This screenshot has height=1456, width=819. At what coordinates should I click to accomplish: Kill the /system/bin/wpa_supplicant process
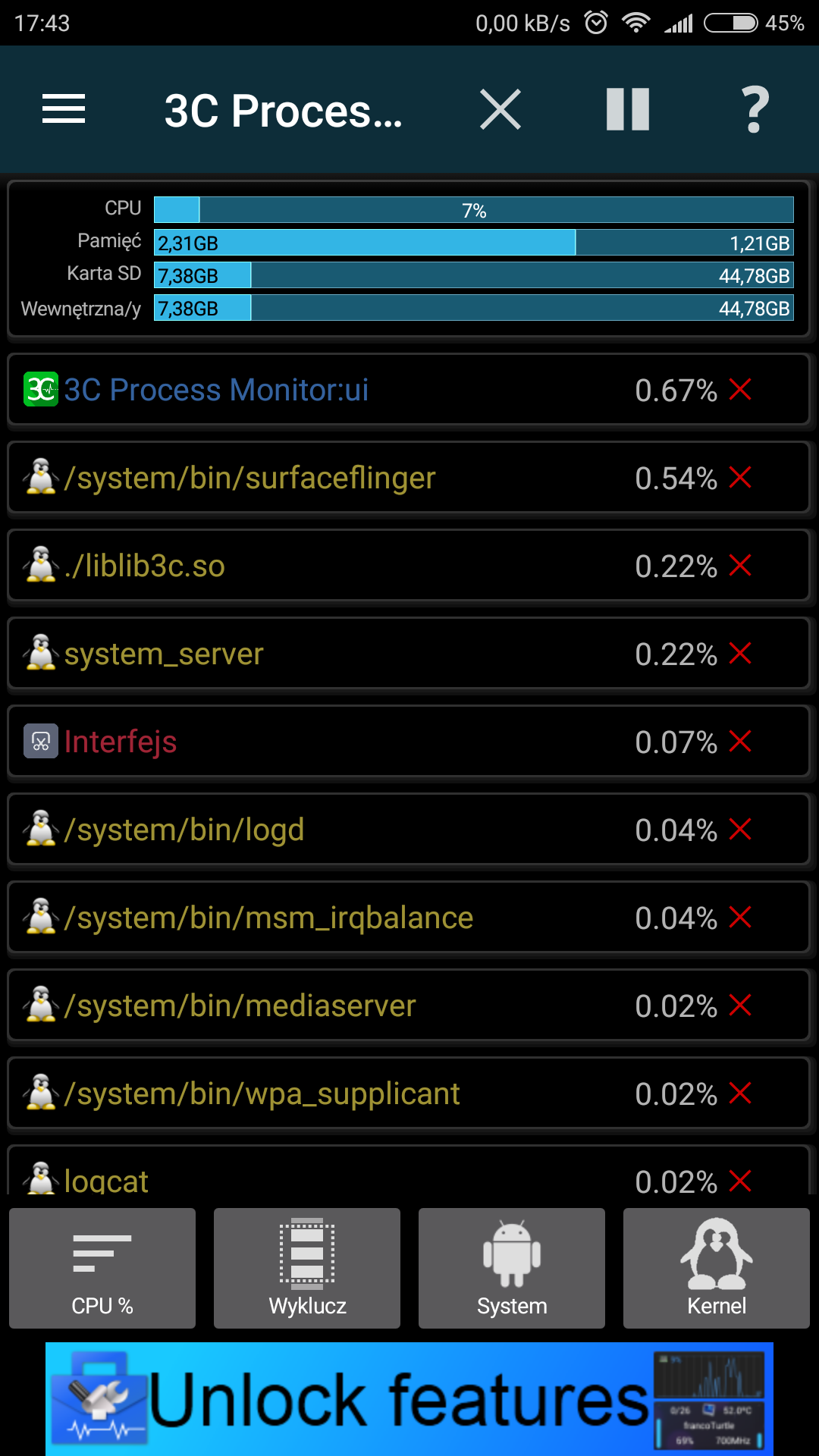[740, 1094]
